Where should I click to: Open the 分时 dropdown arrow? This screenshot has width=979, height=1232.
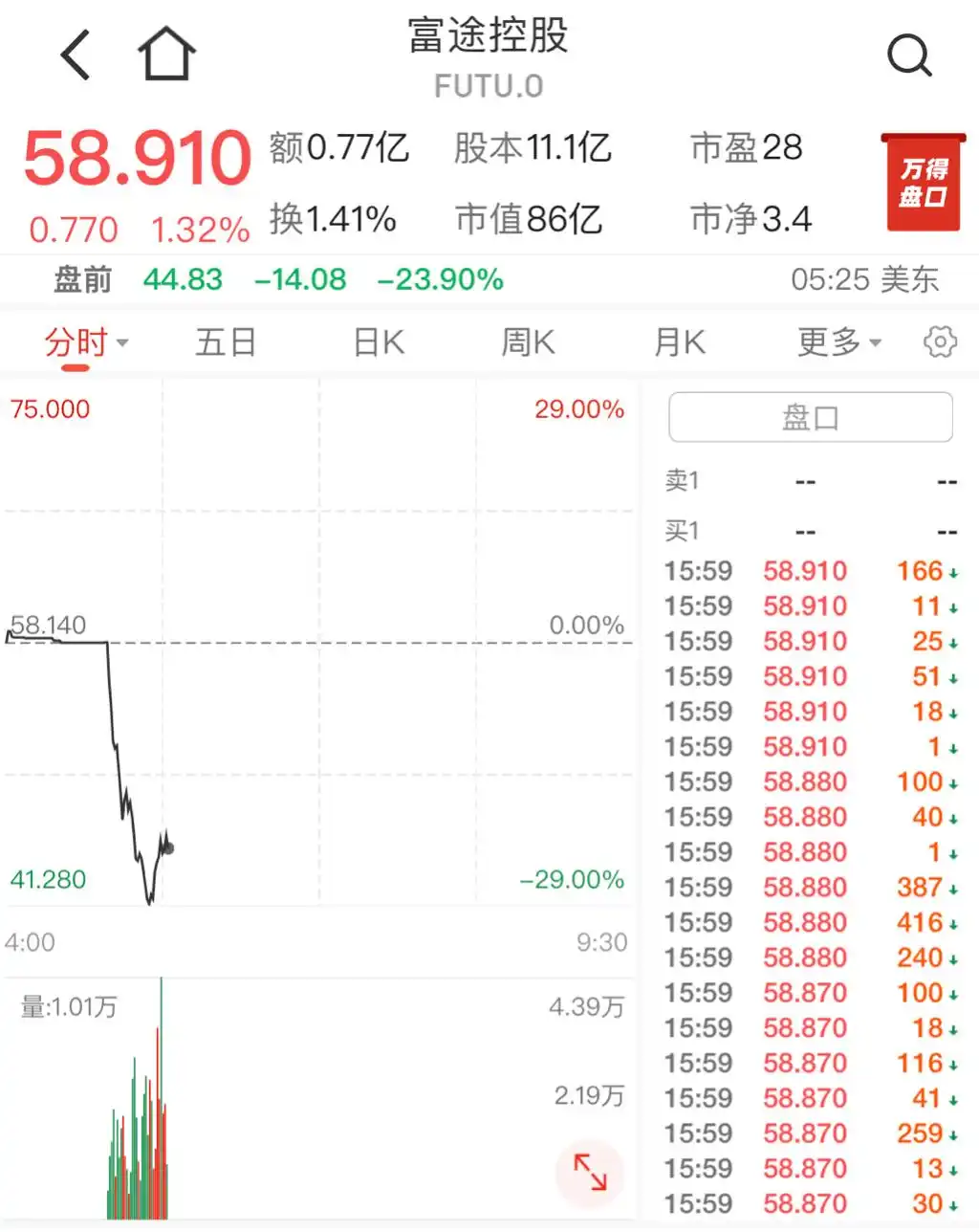click(124, 343)
